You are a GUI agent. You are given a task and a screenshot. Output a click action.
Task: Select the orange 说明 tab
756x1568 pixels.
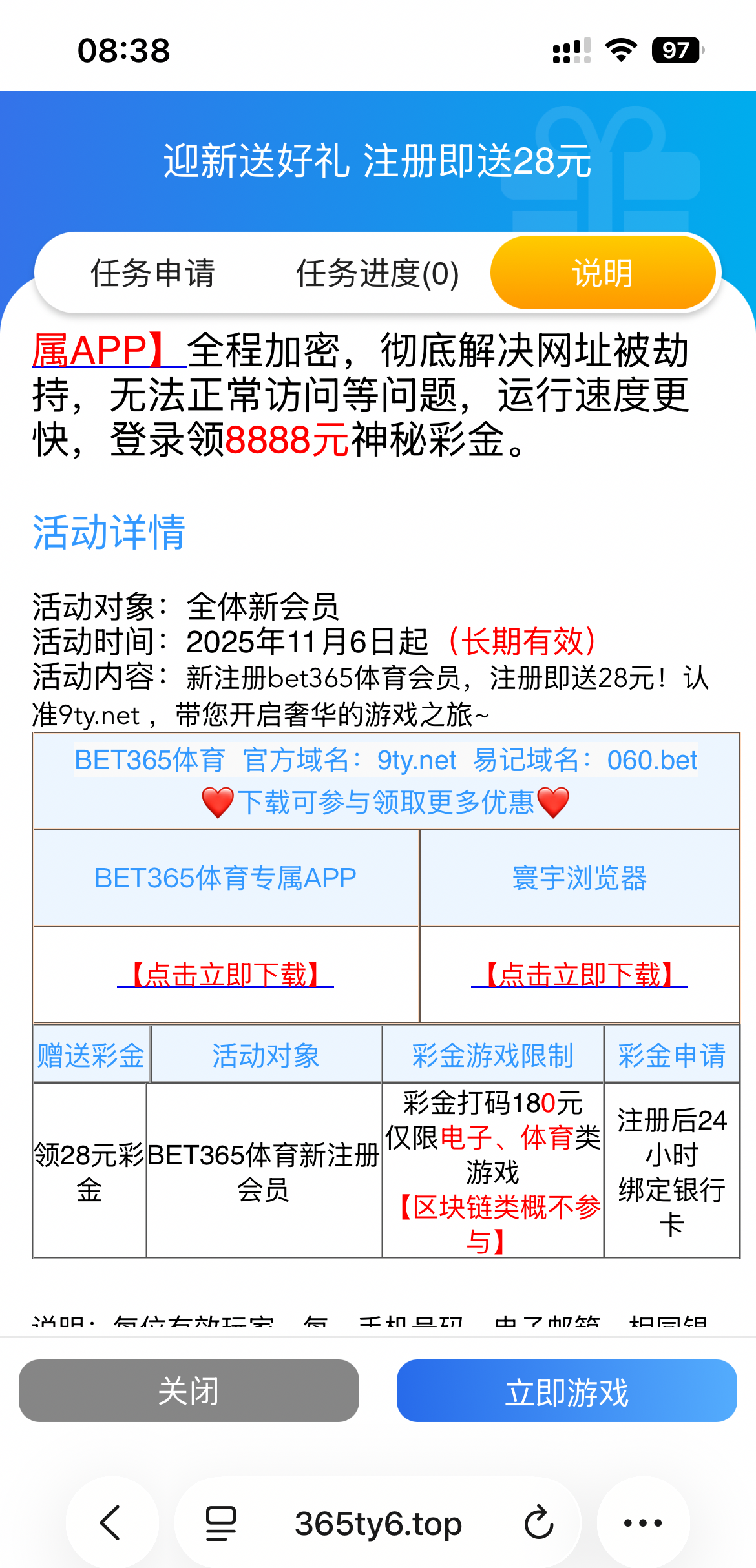click(x=602, y=273)
